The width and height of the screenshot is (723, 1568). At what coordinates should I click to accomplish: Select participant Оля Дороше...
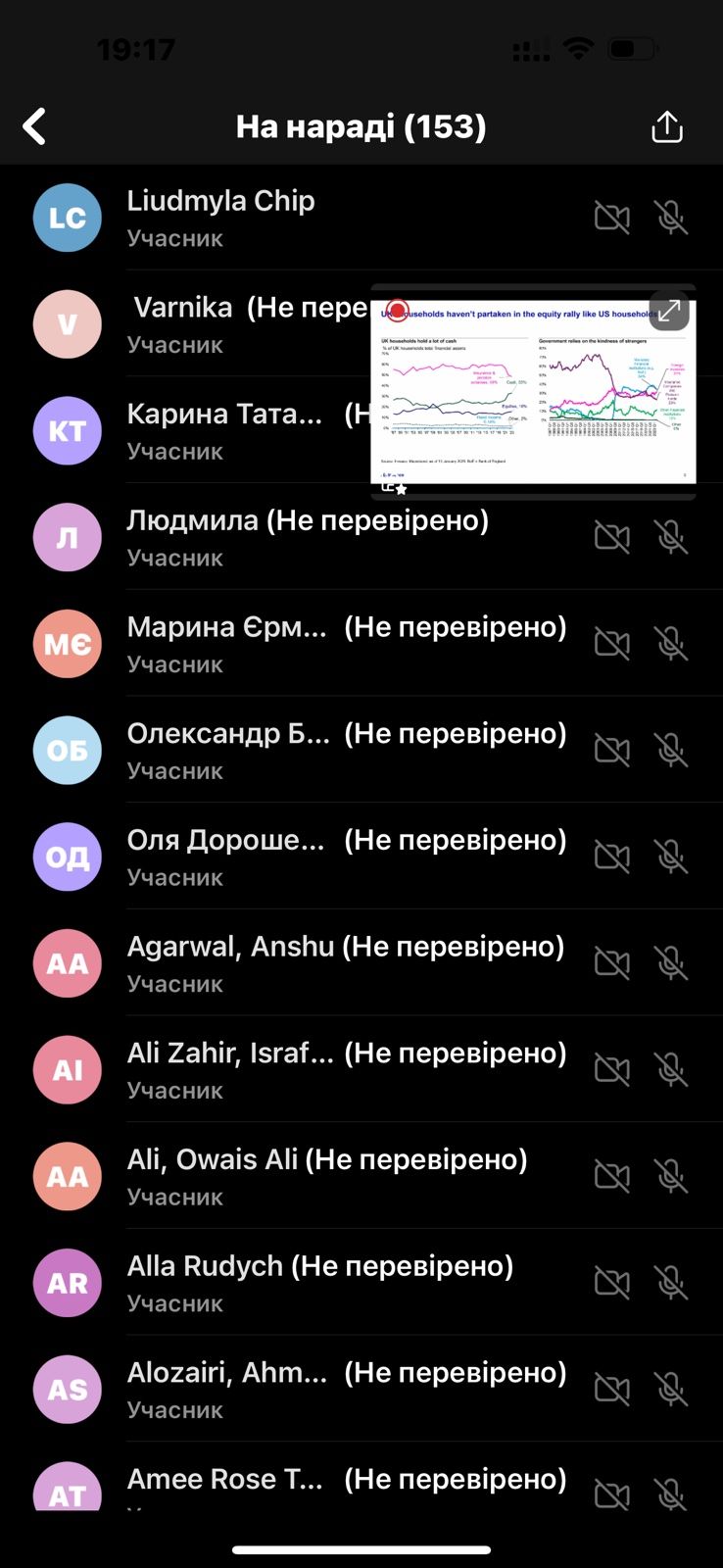(361, 857)
